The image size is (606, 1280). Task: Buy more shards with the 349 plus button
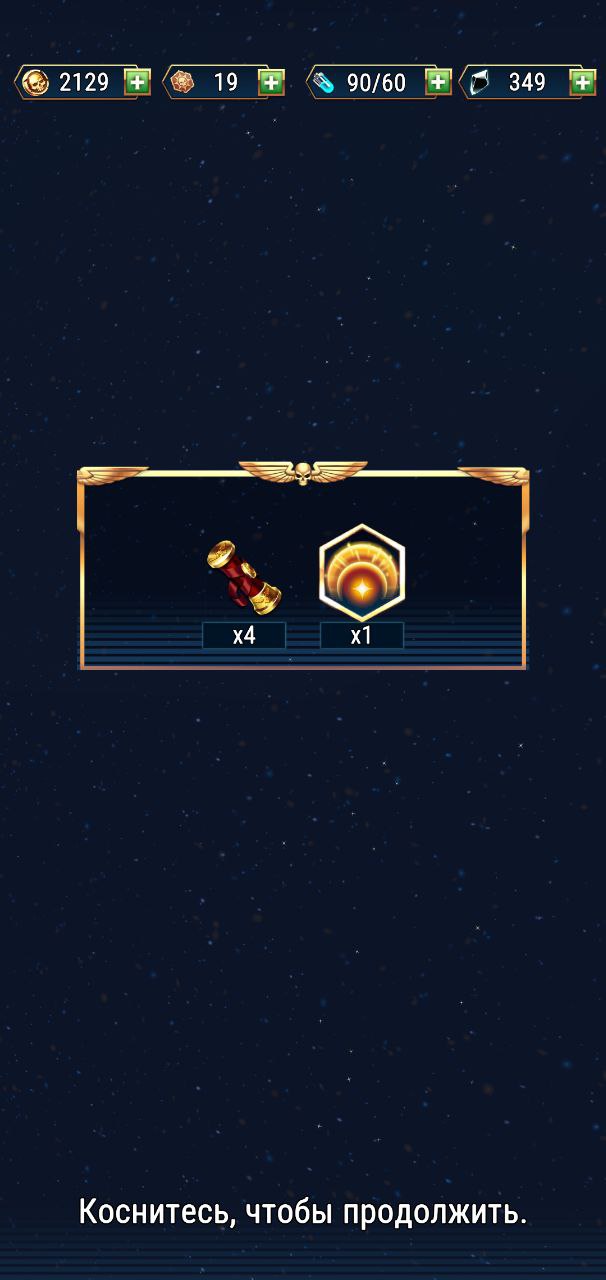(x=582, y=82)
